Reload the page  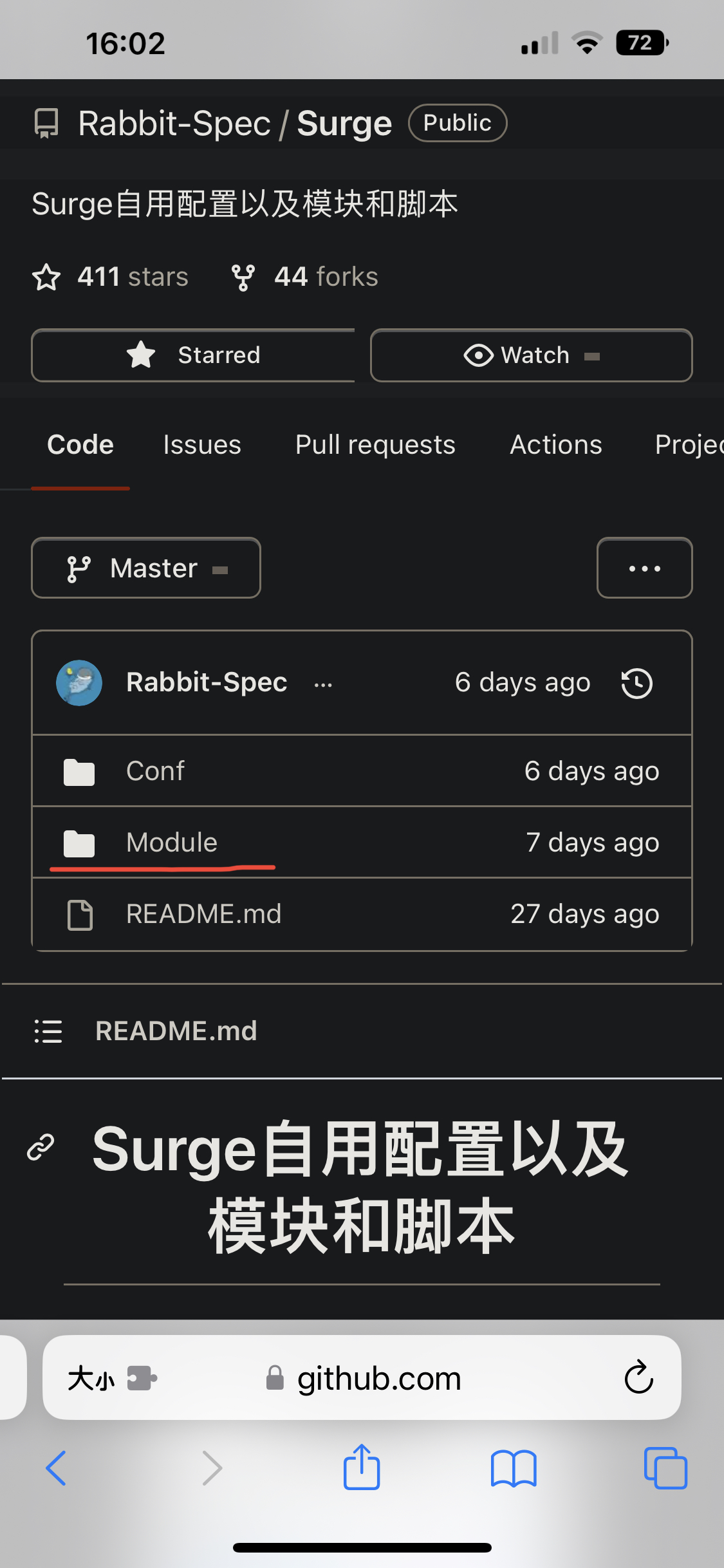click(638, 1378)
